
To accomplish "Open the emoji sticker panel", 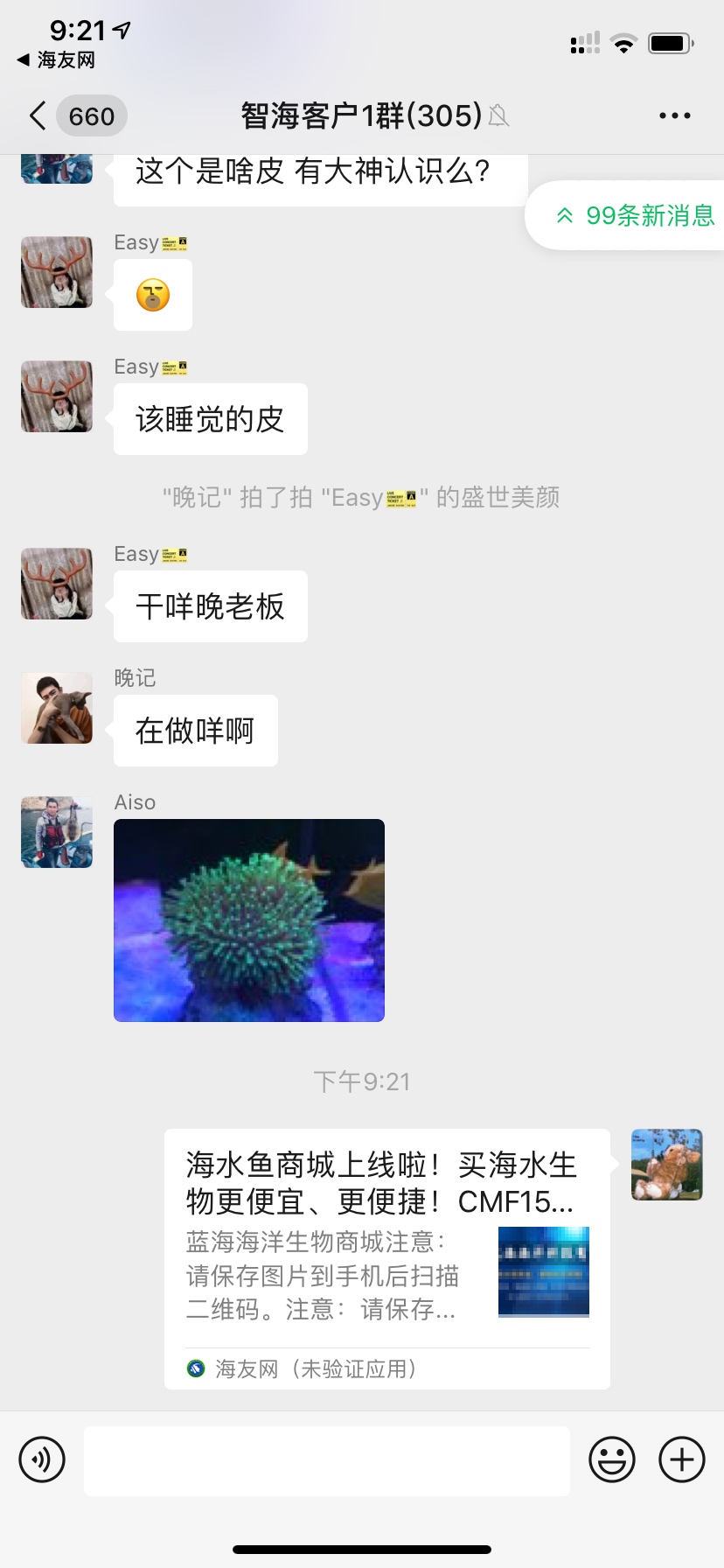I will tap(611, 1459).
